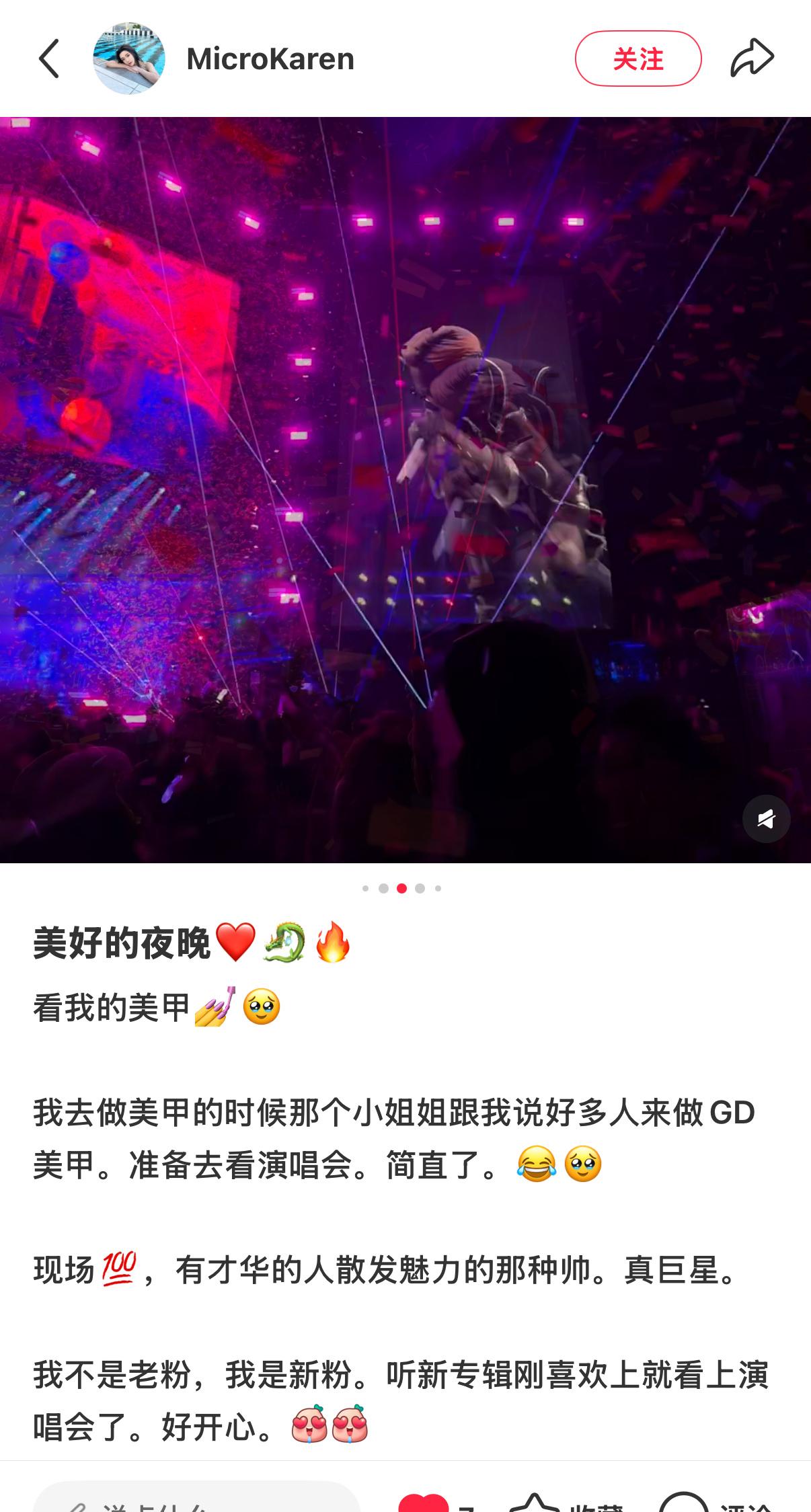This screenshot has width=811, height=1512.
Task: Tap the red heart like button
Action: coord(424,1503)
